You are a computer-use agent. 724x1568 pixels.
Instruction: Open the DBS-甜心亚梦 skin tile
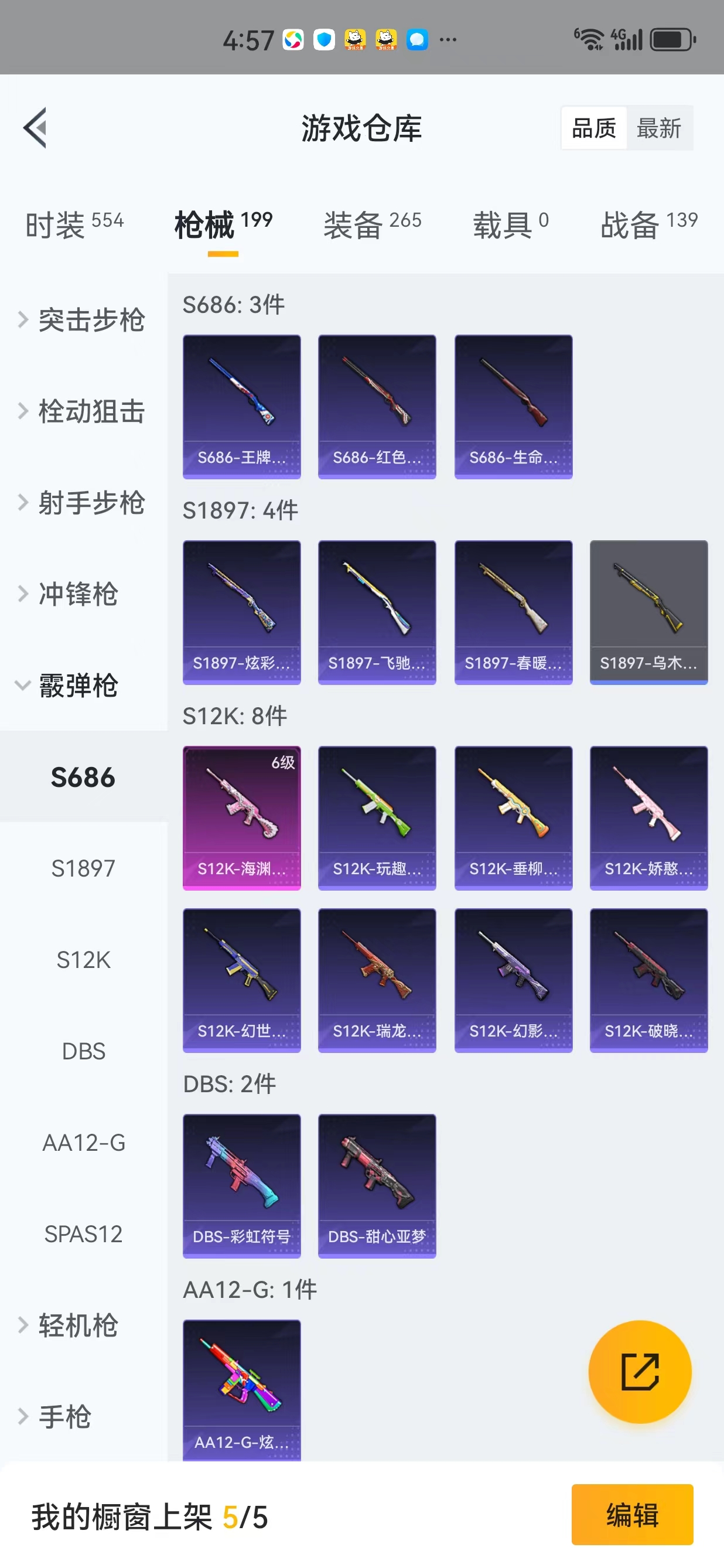click(377, 1187)
